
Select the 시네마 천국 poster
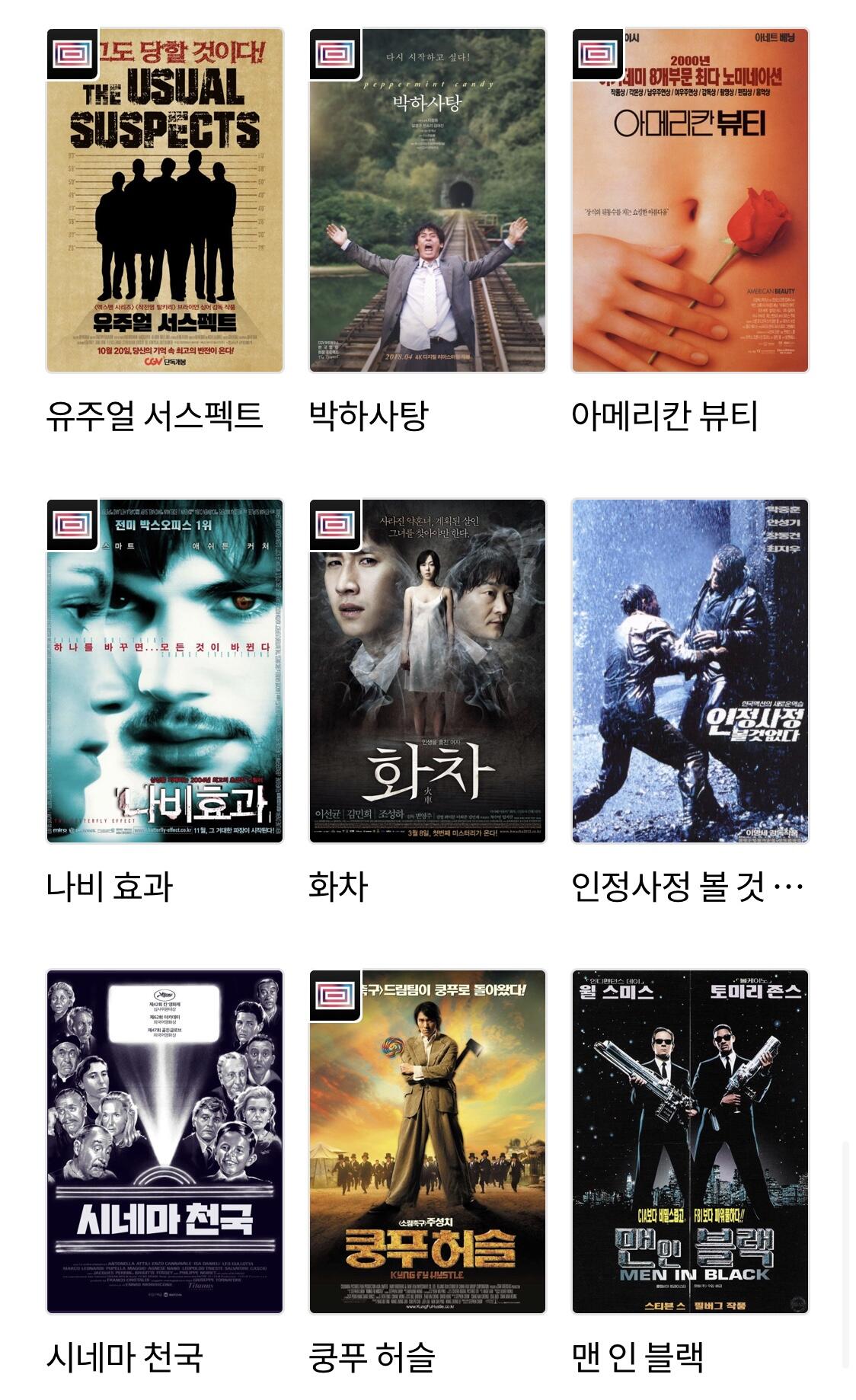pyautogui.click(x=164, y=1142)
